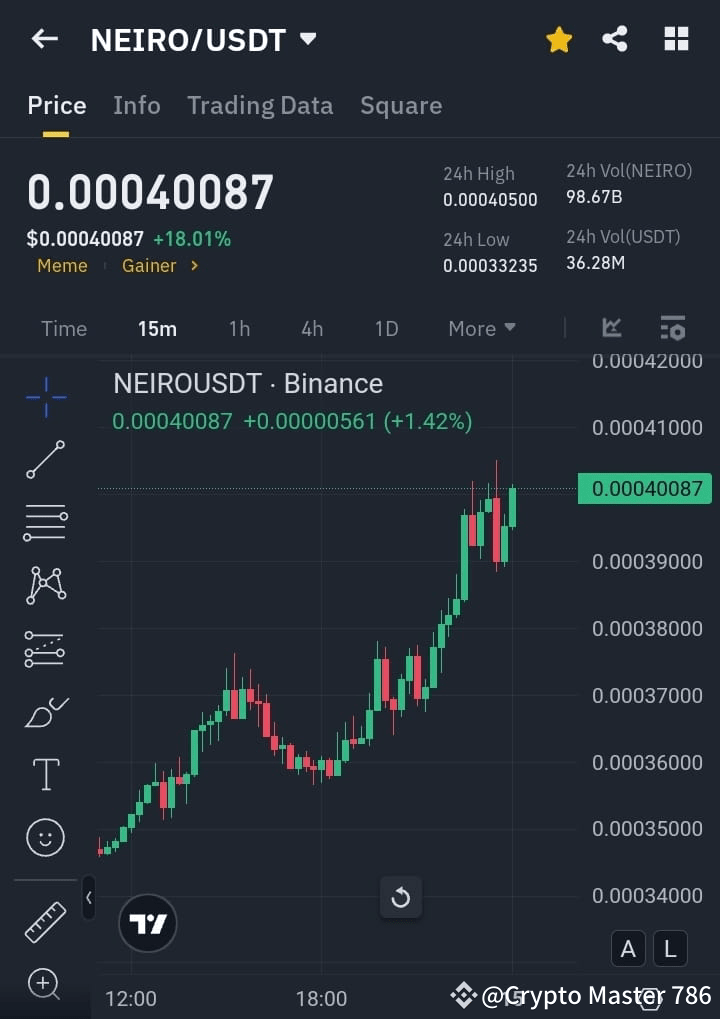Open the horizontal lines drawing tool

point(45,523)
